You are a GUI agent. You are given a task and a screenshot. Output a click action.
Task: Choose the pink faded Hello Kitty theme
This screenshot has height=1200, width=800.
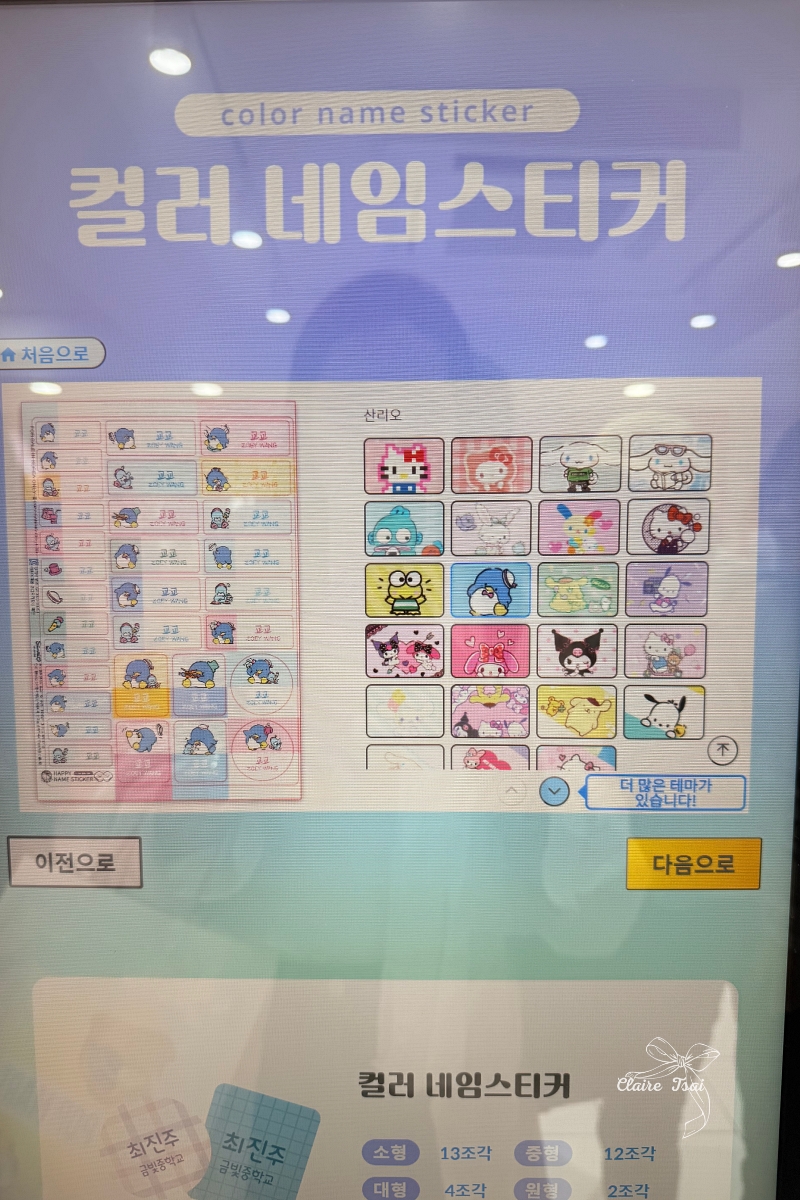491,465
